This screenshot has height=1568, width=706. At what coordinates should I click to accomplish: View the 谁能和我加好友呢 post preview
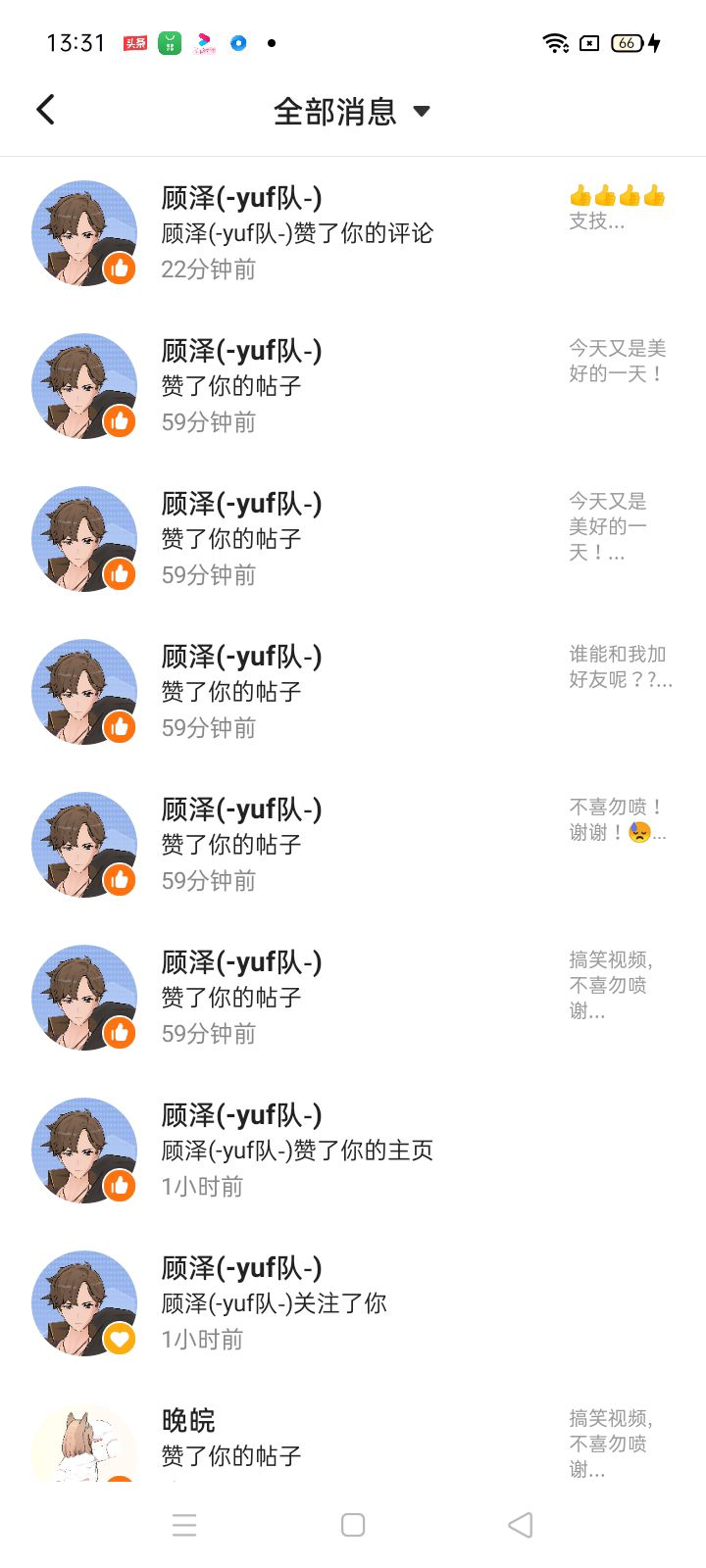coord(620,666)
